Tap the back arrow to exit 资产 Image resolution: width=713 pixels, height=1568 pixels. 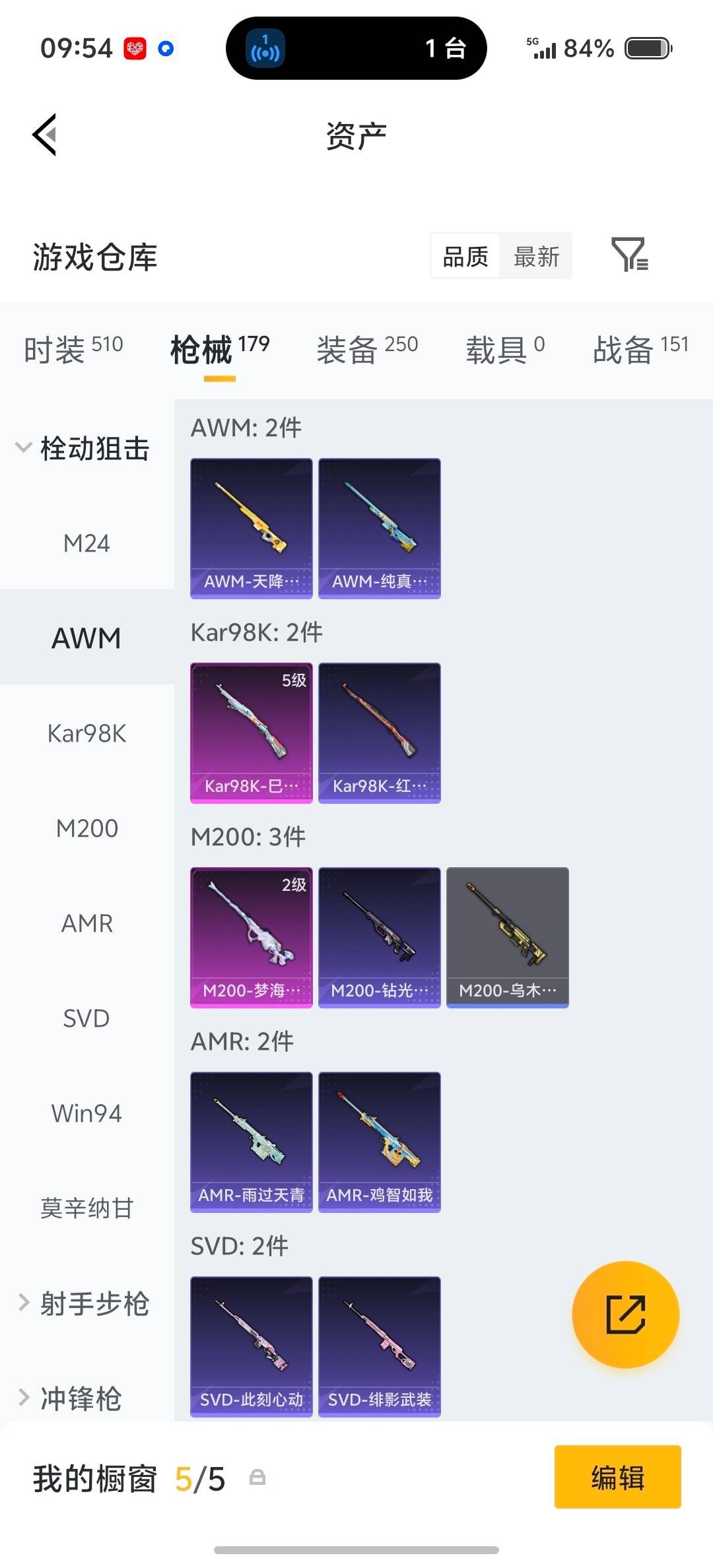click(44, 135)
